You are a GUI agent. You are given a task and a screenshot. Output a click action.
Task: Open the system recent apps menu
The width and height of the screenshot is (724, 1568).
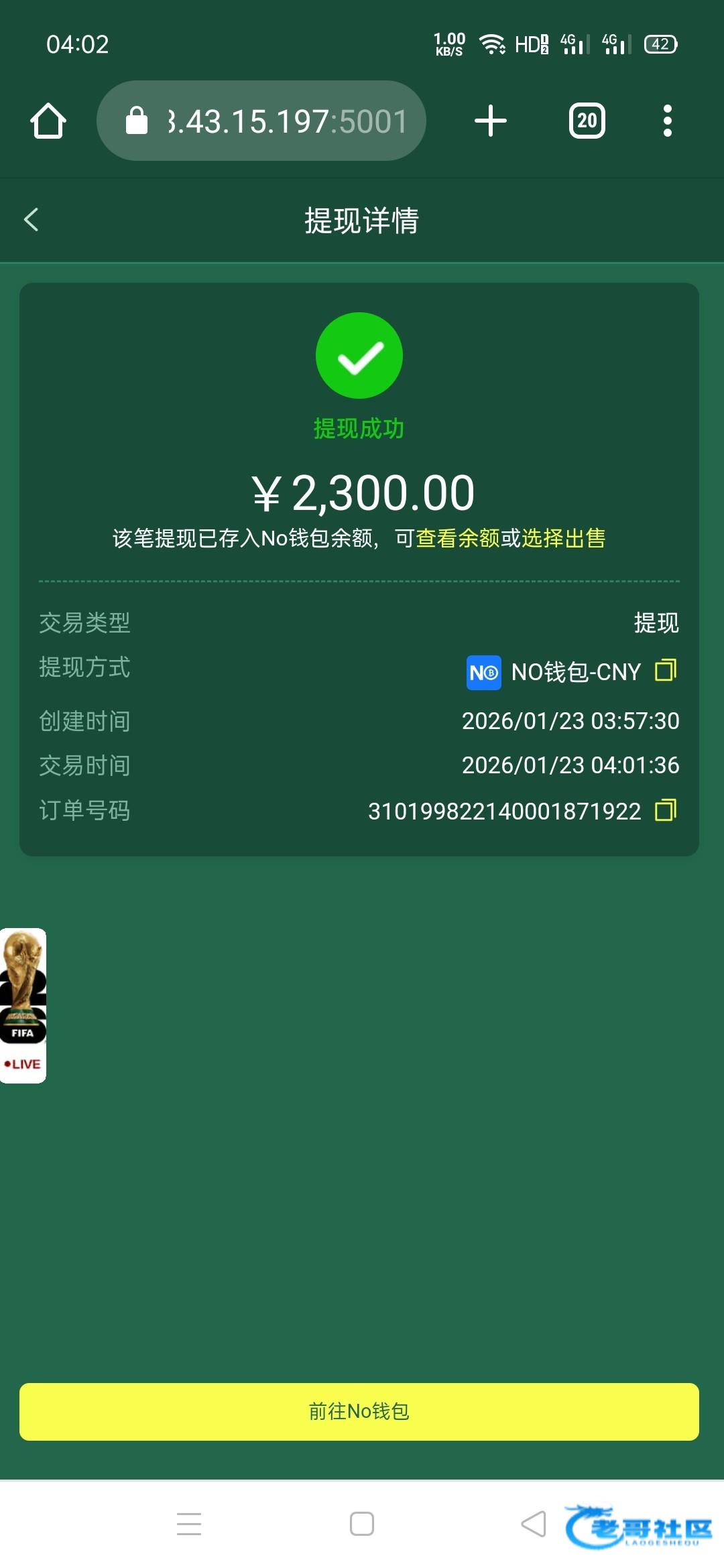click(189, 1524)
